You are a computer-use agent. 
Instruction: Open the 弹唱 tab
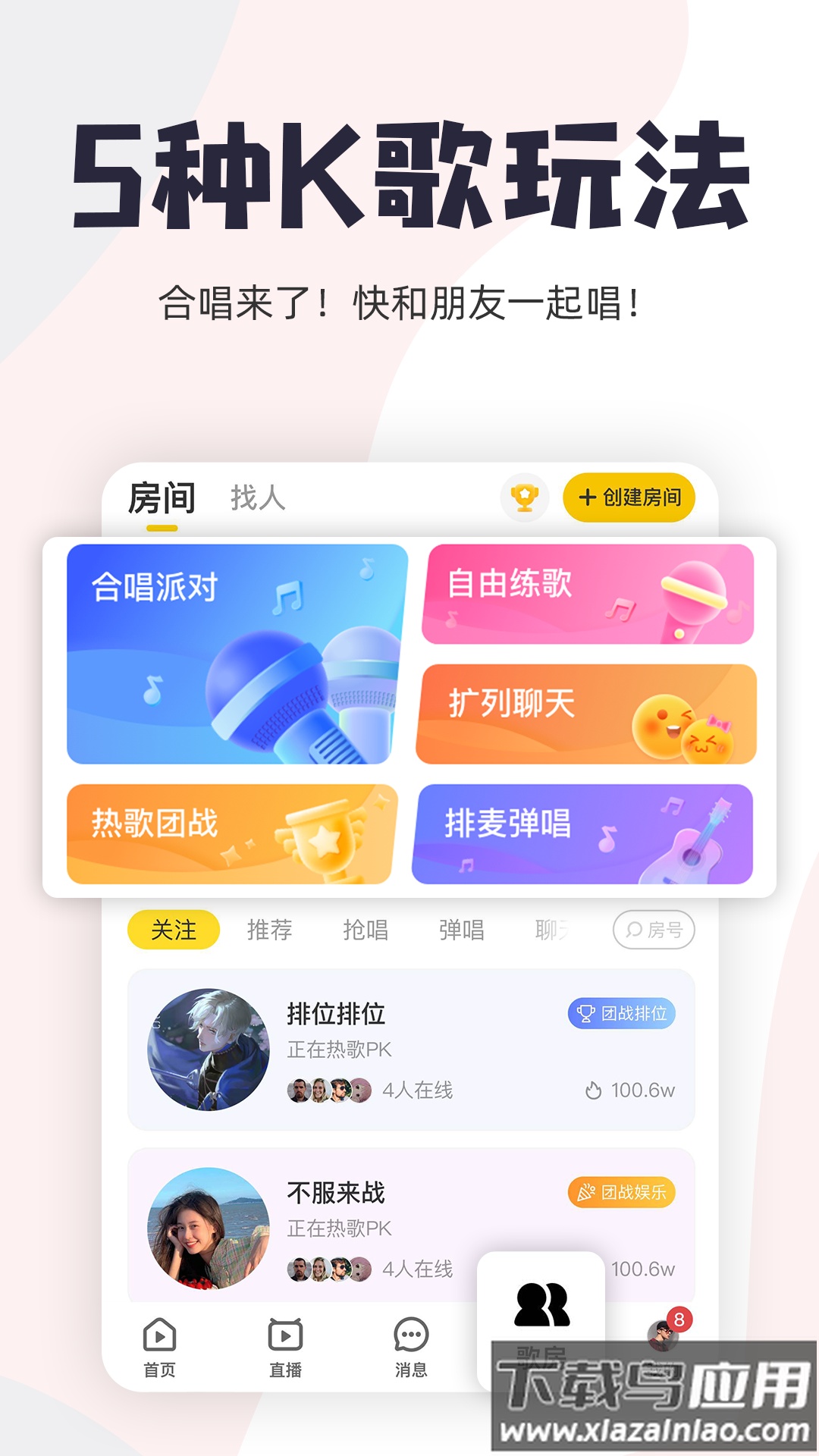coord(463,928)
